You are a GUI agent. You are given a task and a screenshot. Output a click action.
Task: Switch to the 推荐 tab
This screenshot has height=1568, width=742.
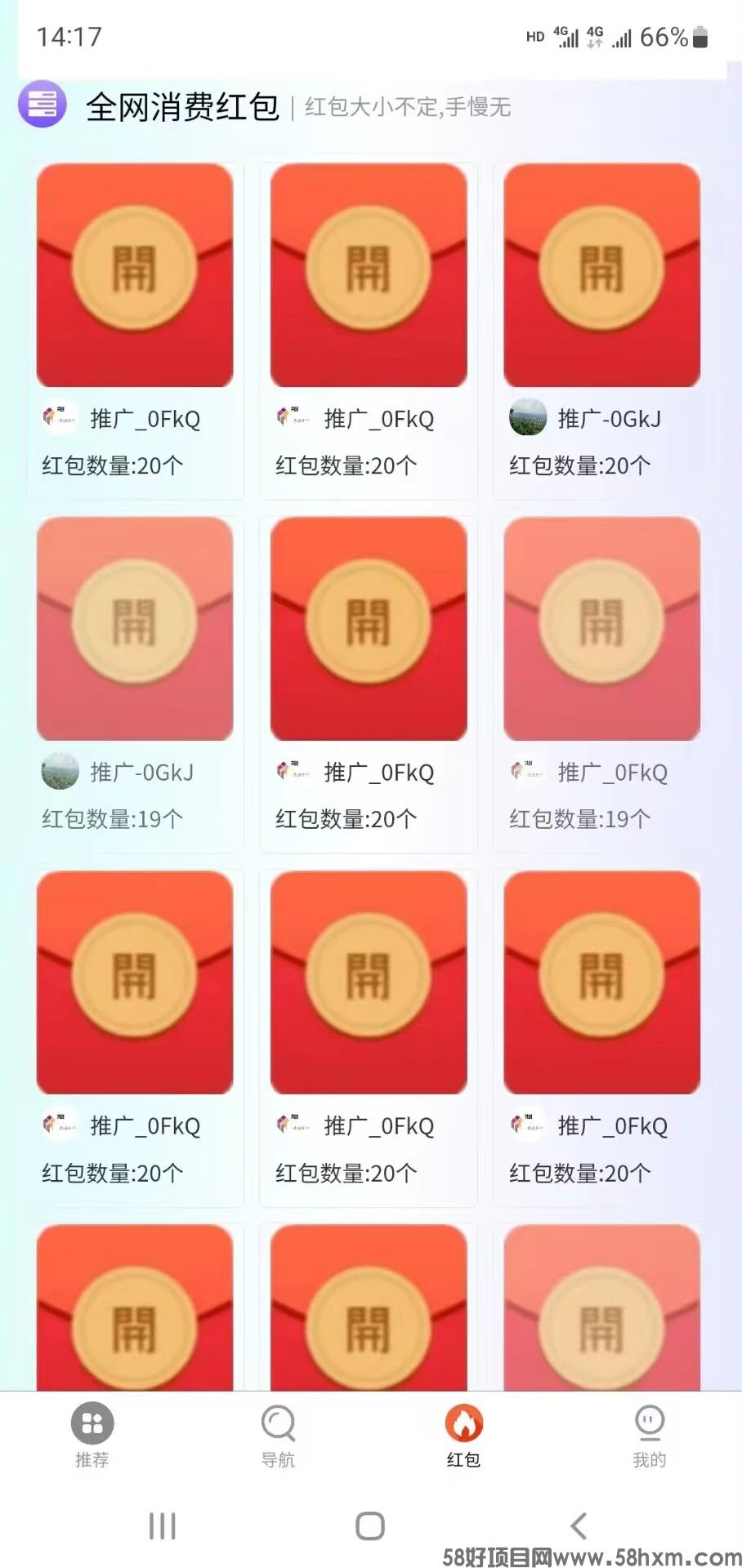click(x=92, y=1436)
